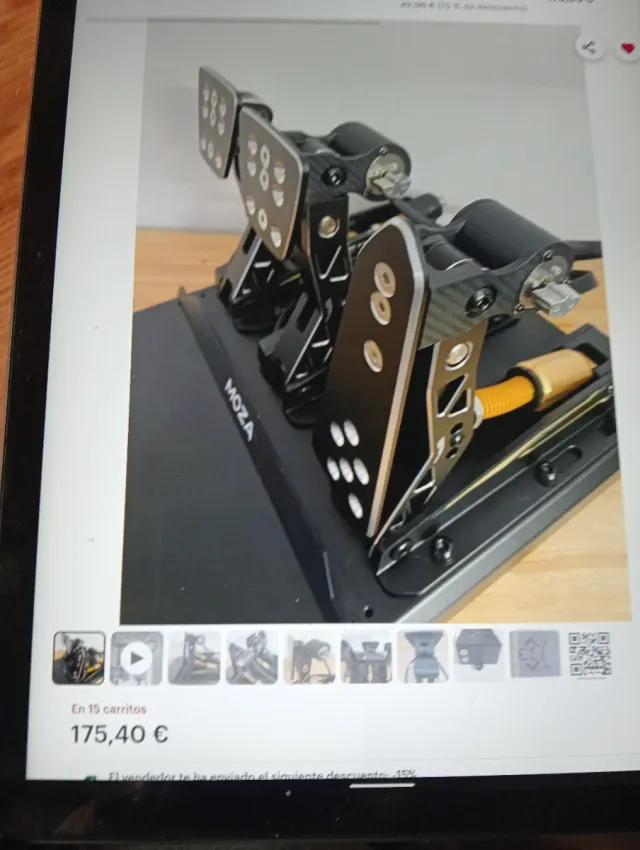Select the sixth gallery thumbnail
This screenshot has width=640, height=850.
pos(366,656)
